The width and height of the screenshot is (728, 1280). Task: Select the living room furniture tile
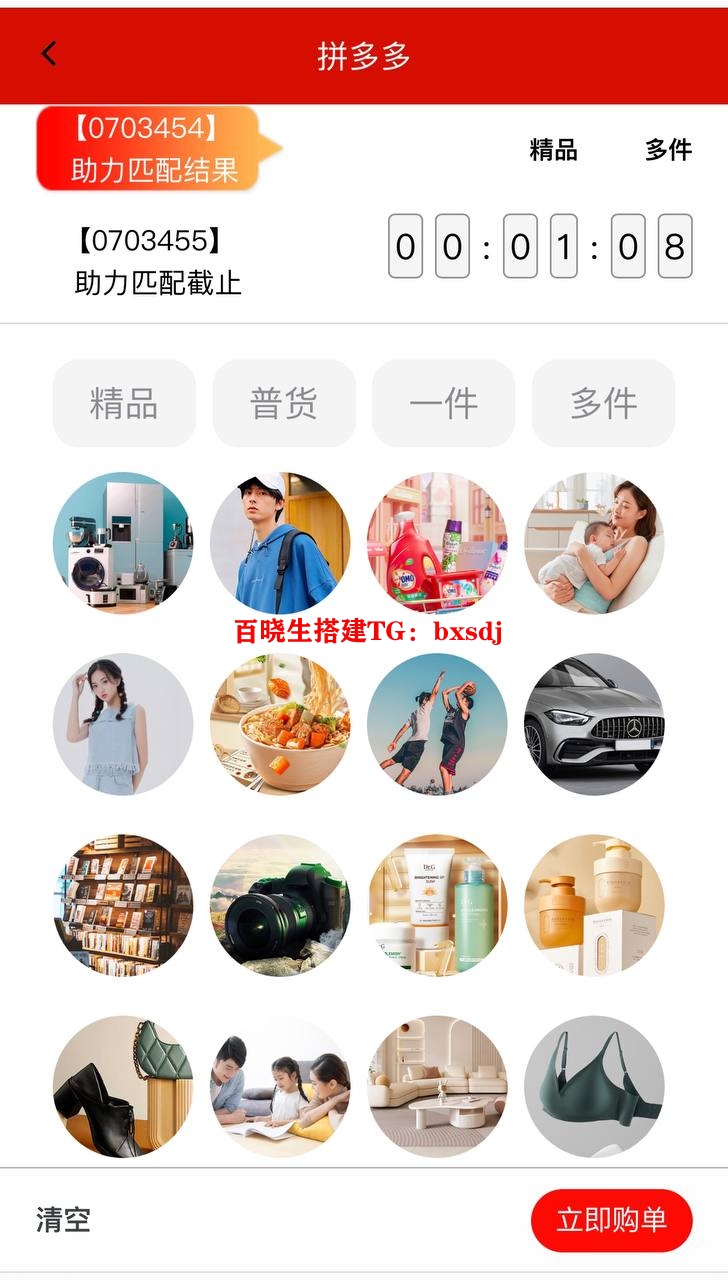coord(437,1086)
